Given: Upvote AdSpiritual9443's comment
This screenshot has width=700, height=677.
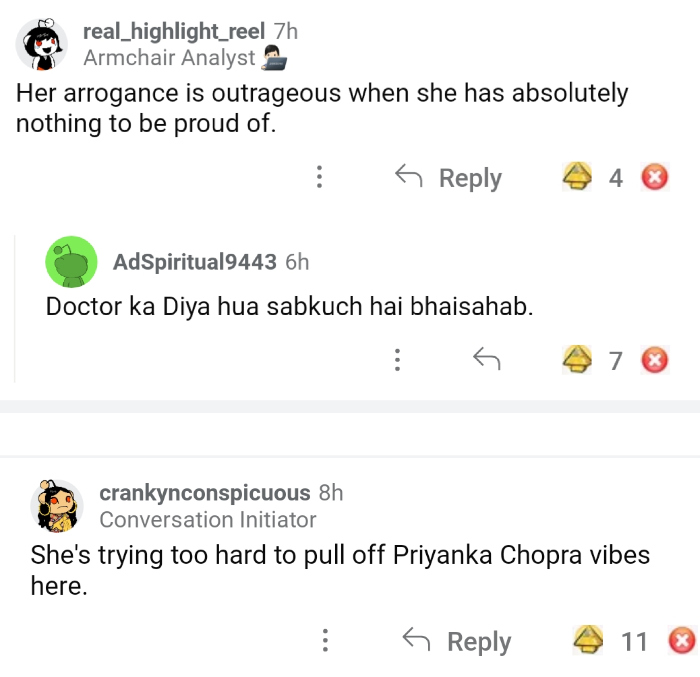Looking at the screenshot, I should pyautogui.click(x=578, y=360).
